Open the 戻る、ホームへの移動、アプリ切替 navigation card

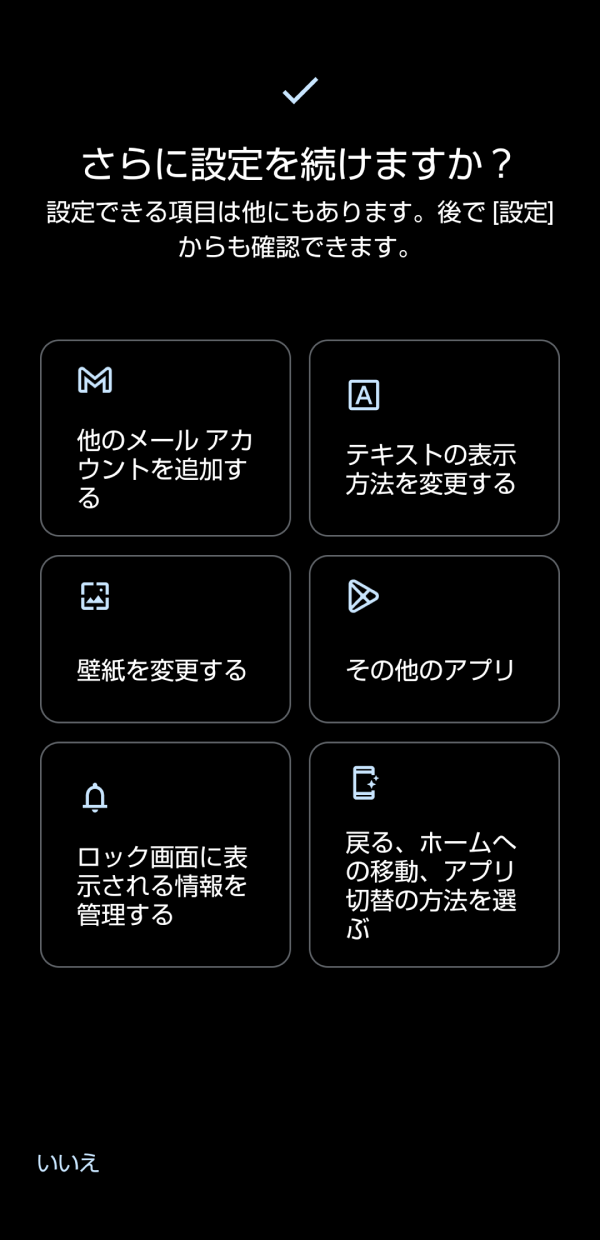(434, 854)
